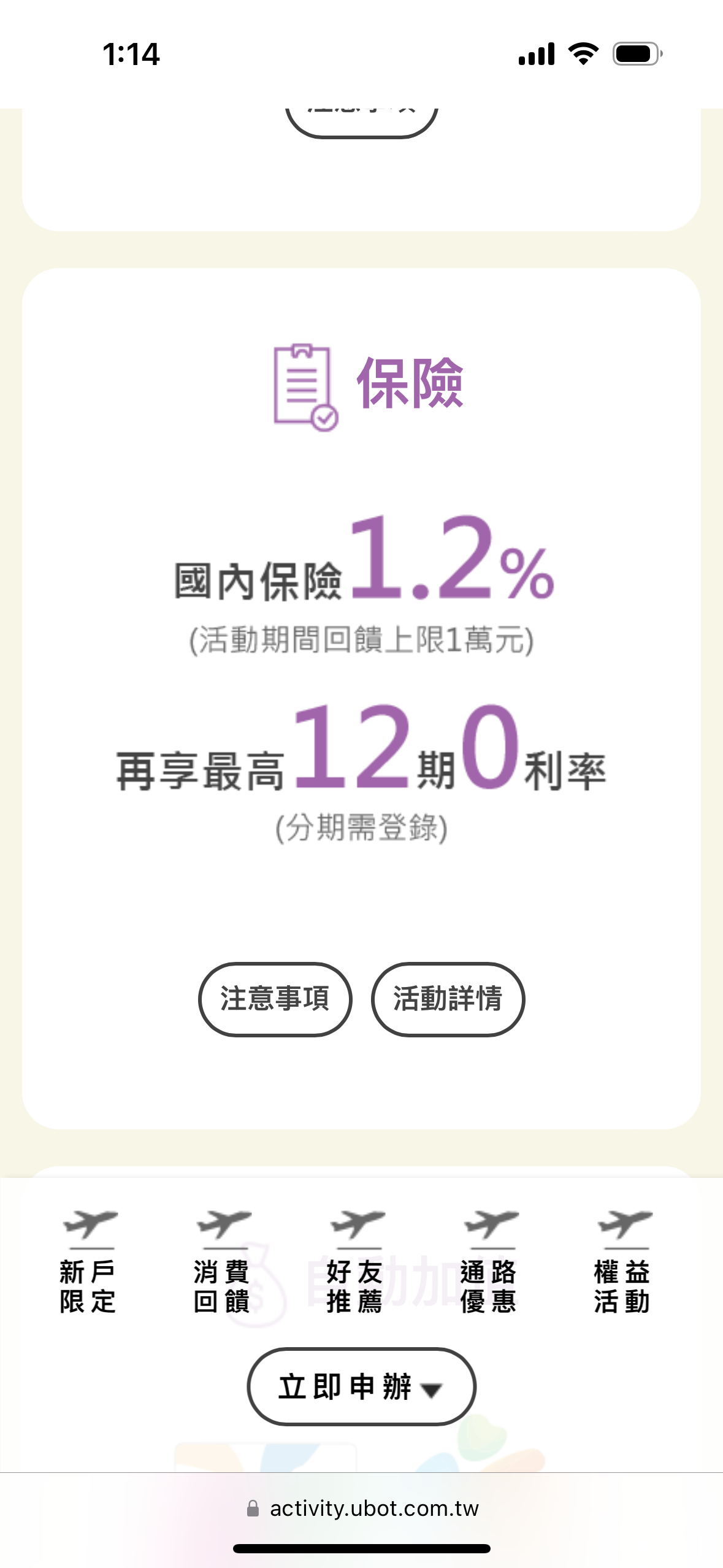
Task: Open 注意事項 in the 保險 card
Action: [x=275, y=999]
